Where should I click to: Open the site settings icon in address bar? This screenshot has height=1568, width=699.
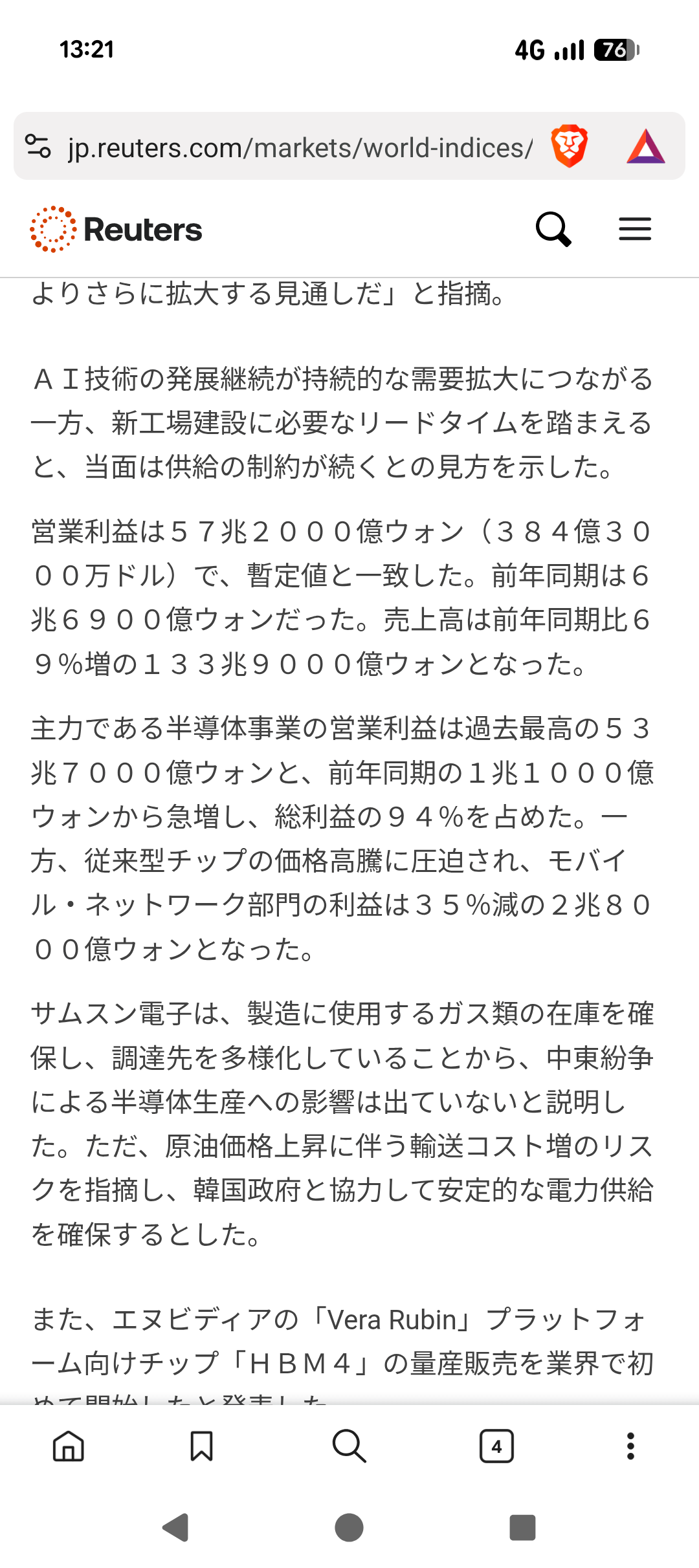[38, 146]
